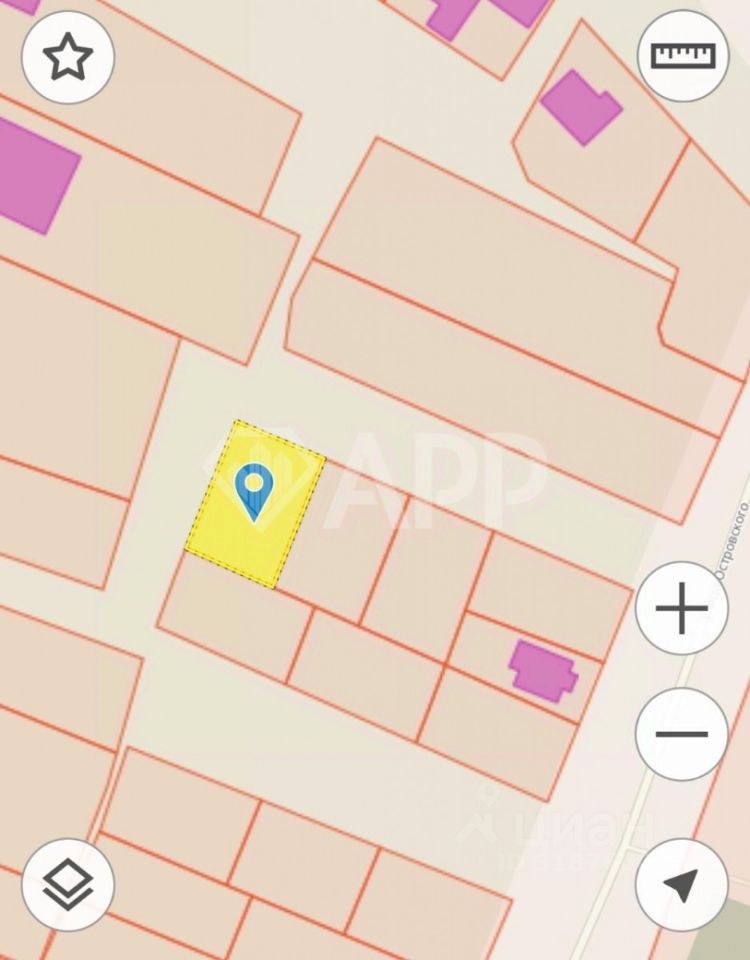Tap the star favorites button

(x=68, y=57)
